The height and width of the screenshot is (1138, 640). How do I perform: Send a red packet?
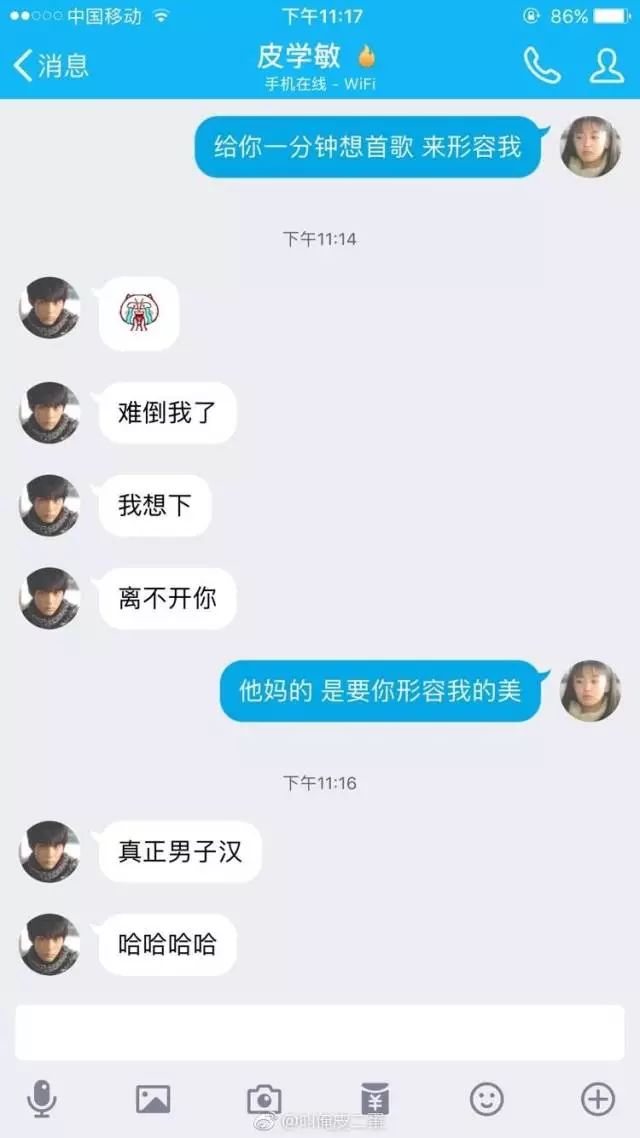pyautogui.click(x=375, y=1099)
